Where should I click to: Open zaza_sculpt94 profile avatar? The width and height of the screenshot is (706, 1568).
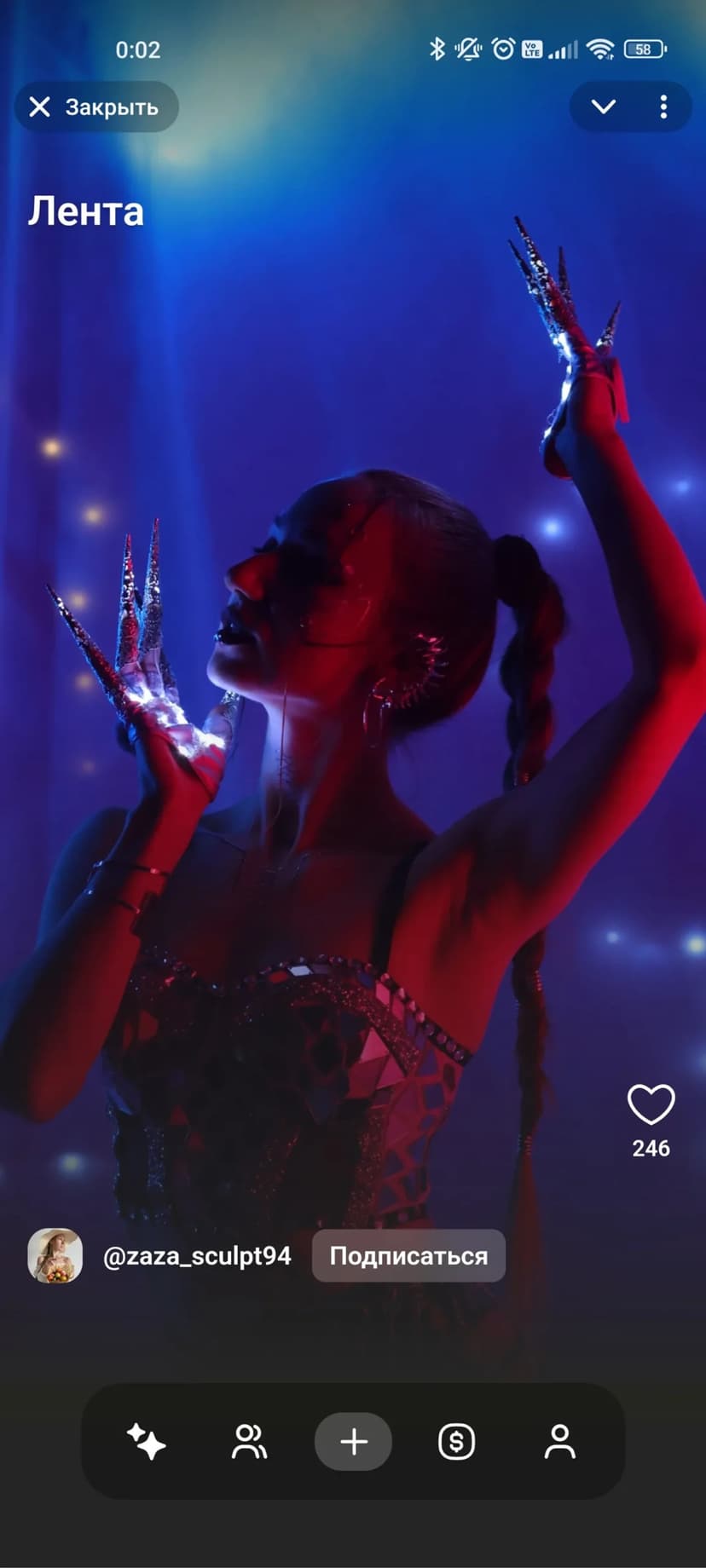(x=55, y=1255)
